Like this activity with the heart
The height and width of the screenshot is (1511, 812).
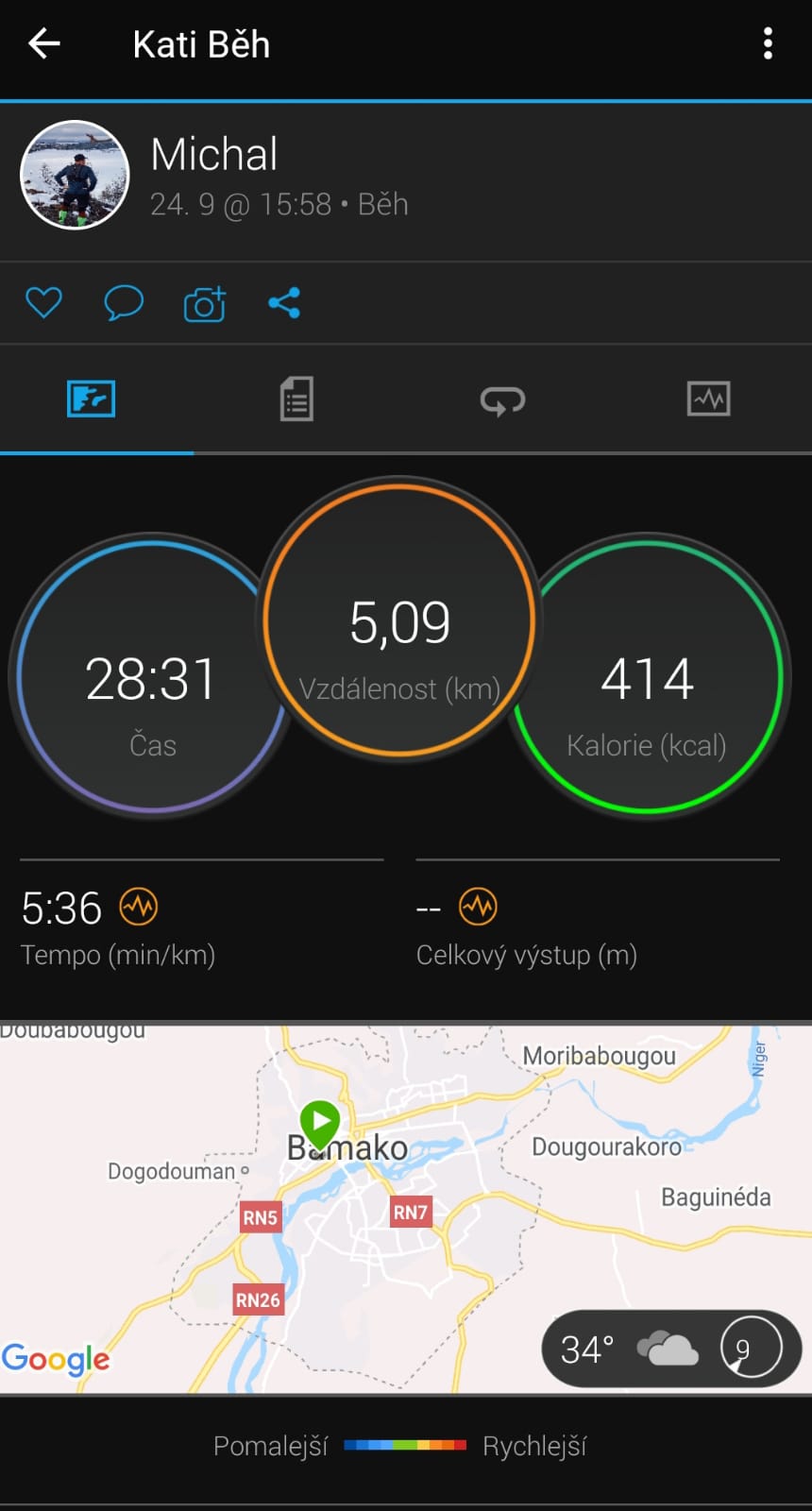(x=43, y=303)
